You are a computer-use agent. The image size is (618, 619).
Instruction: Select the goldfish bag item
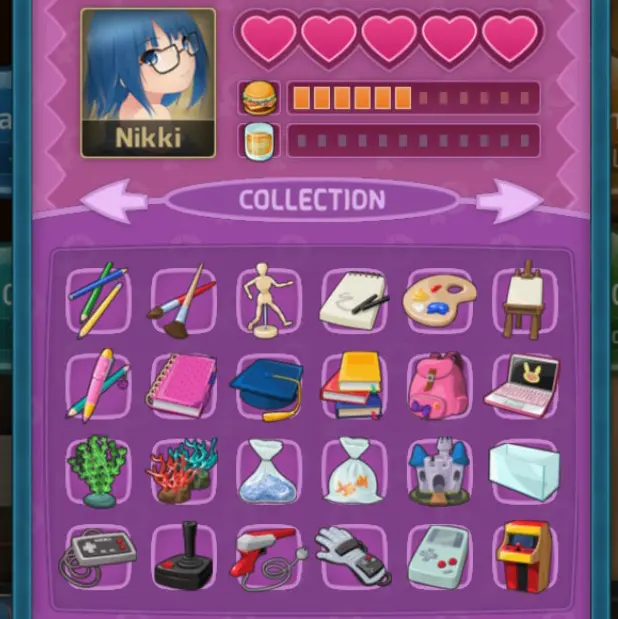coord(353,471)
